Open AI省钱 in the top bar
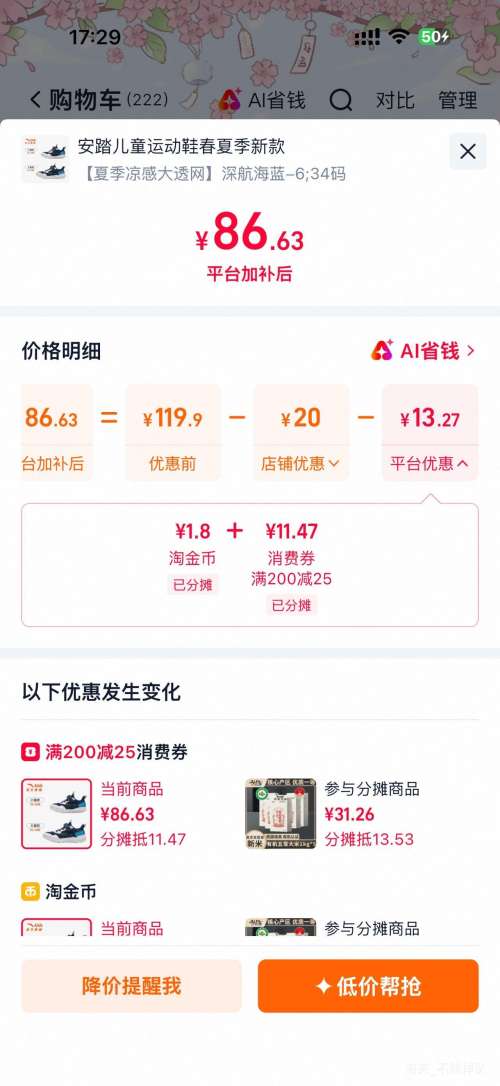500x1086 pixels. [262, 100]
